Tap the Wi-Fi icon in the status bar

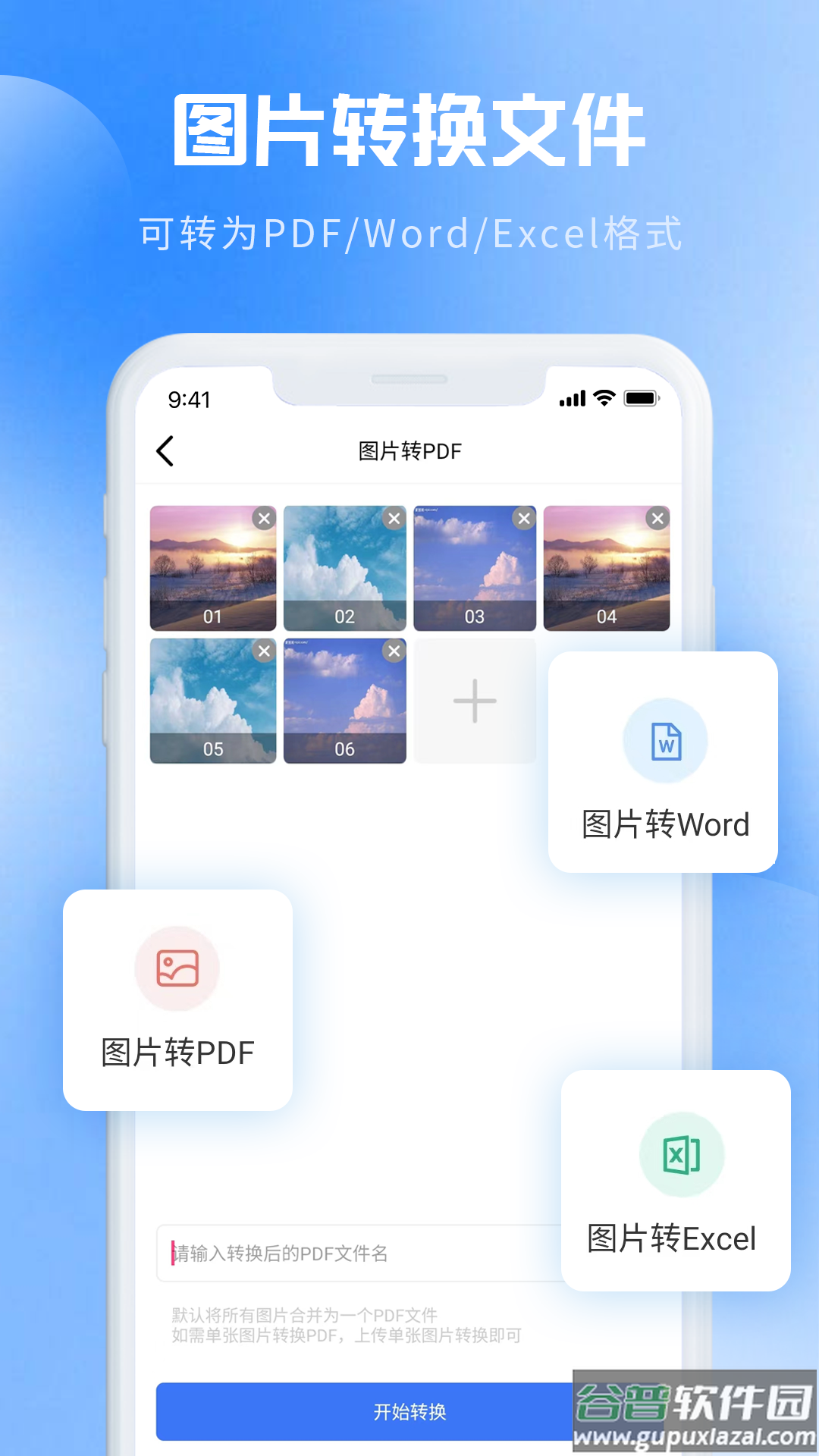pos(603,398)
